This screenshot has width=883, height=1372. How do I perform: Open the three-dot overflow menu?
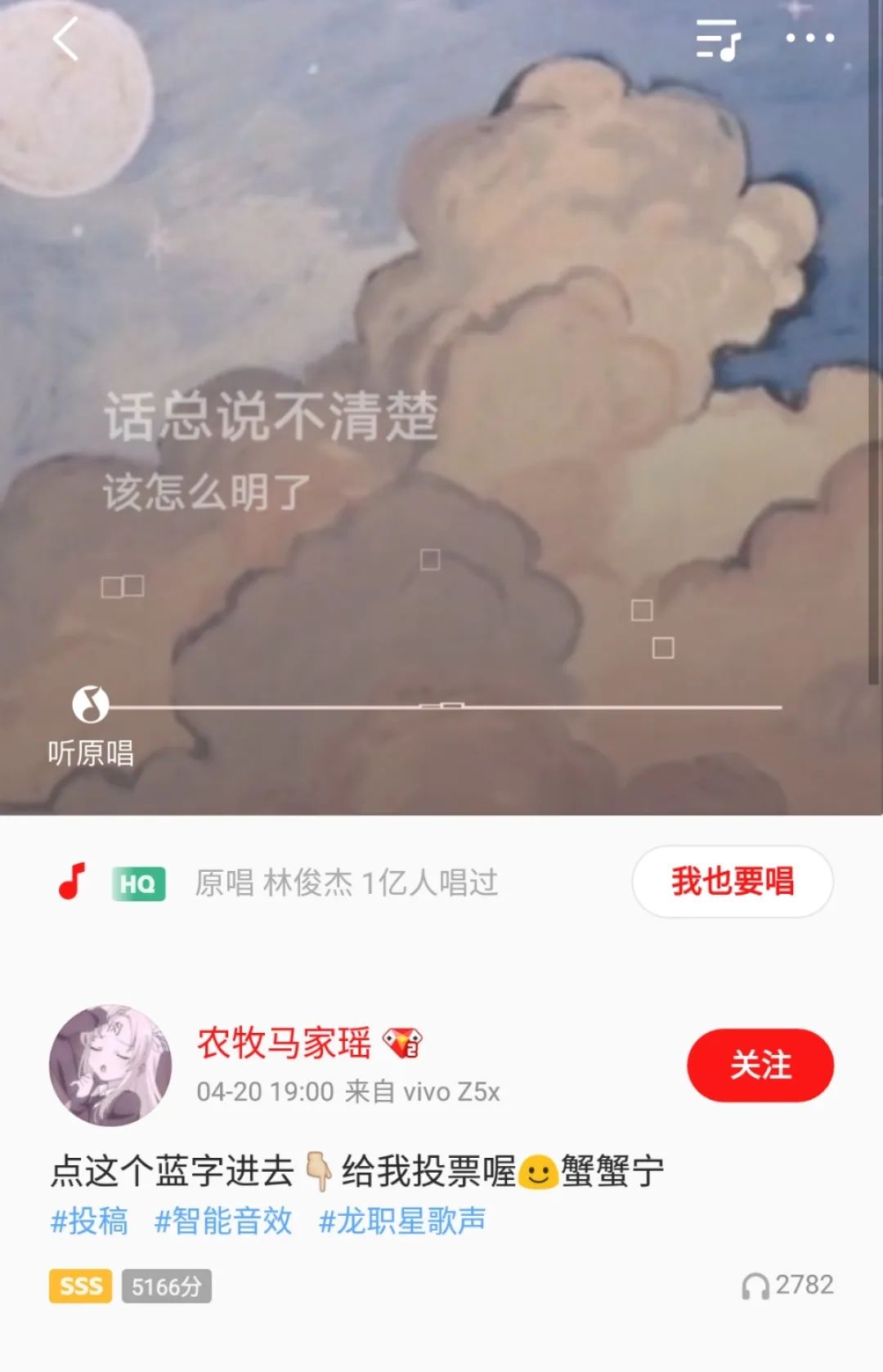[809, 38]
